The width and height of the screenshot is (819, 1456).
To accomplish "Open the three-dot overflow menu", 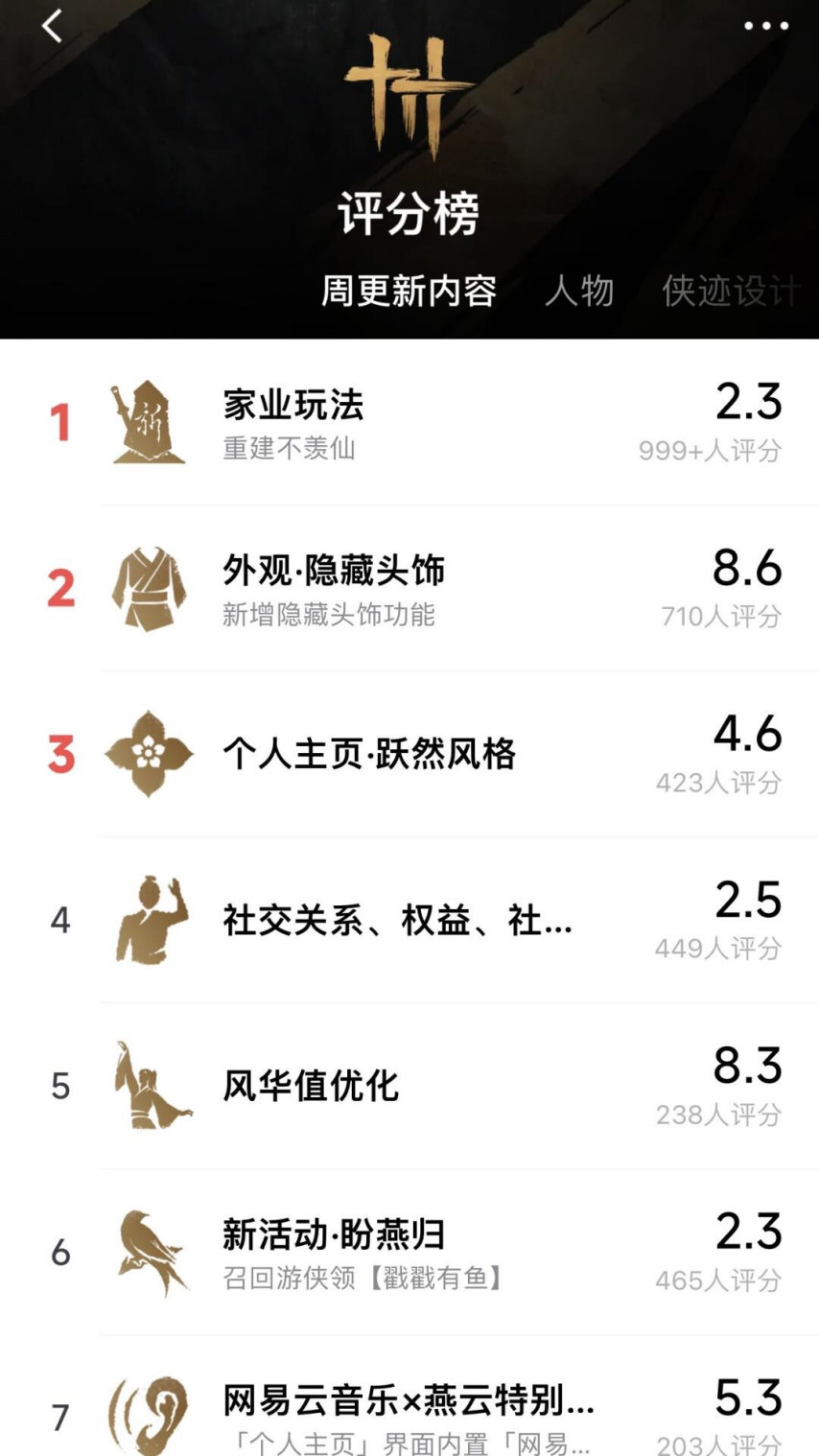I will 766,26.
